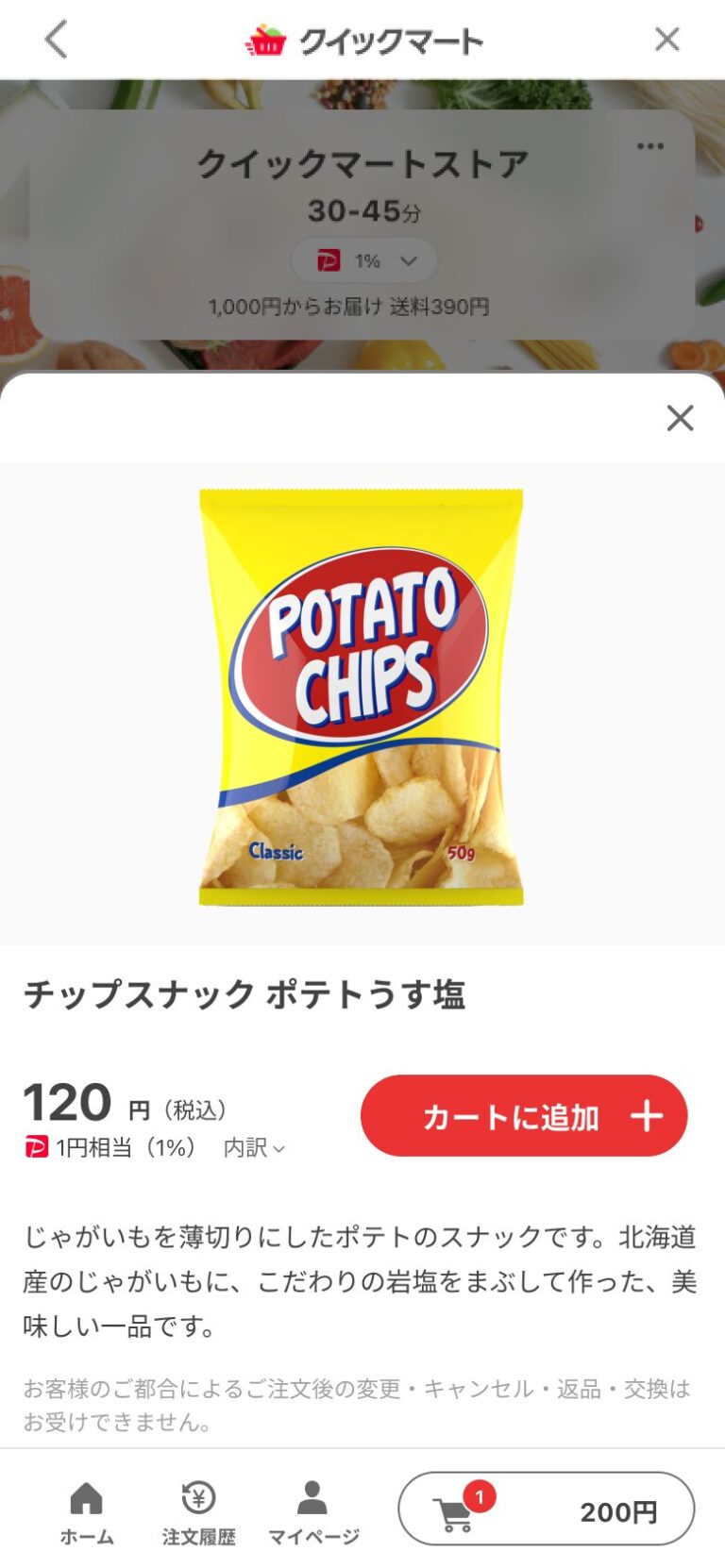725x1568 pixels.
Task: Open the クイックマート cart logo icon
Action: pos(269,40)
